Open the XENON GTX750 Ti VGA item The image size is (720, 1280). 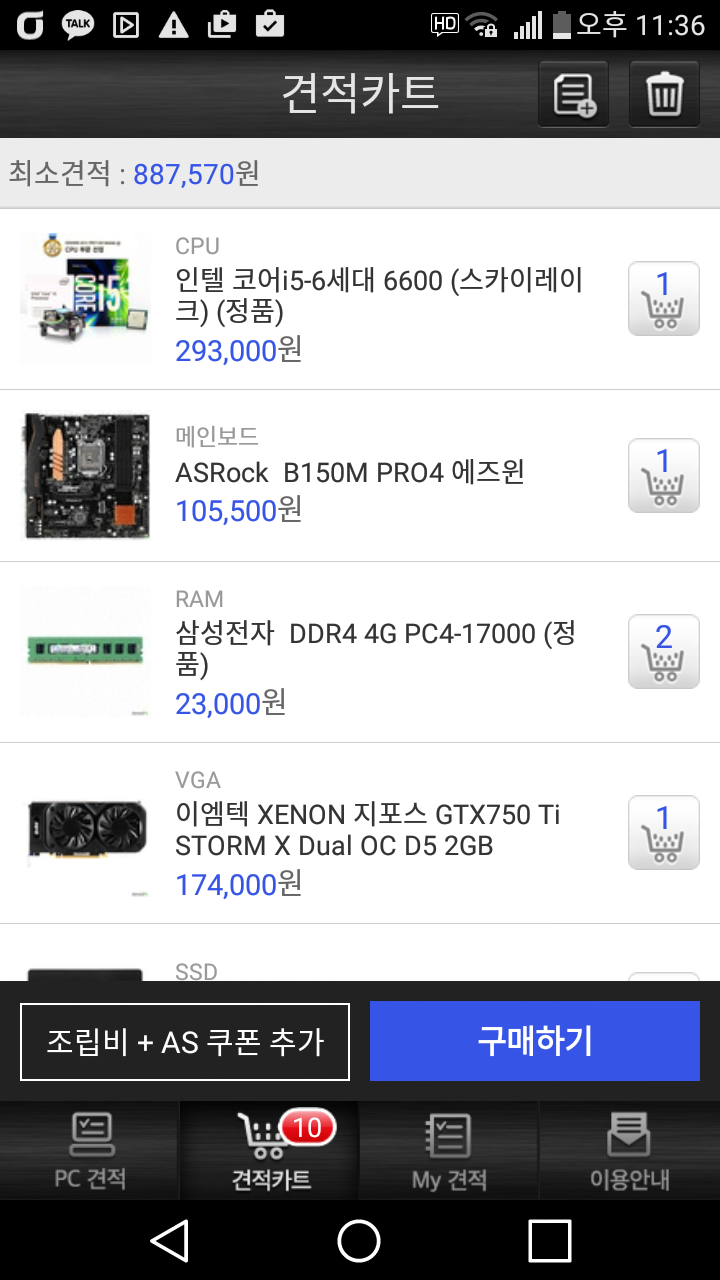click(x=367, y=831)
